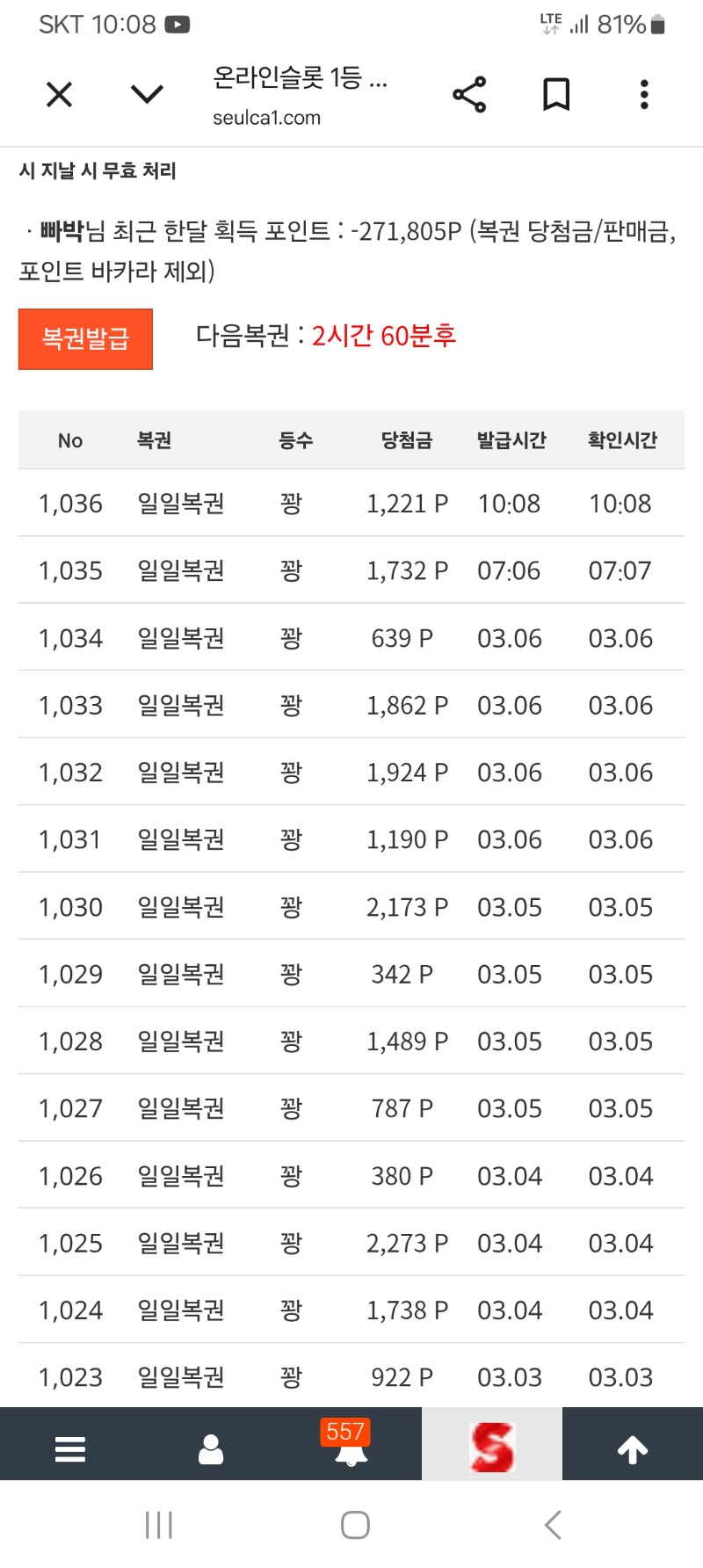Tap the 복권발급 button
703x1568 pixels.
point(85,339)
